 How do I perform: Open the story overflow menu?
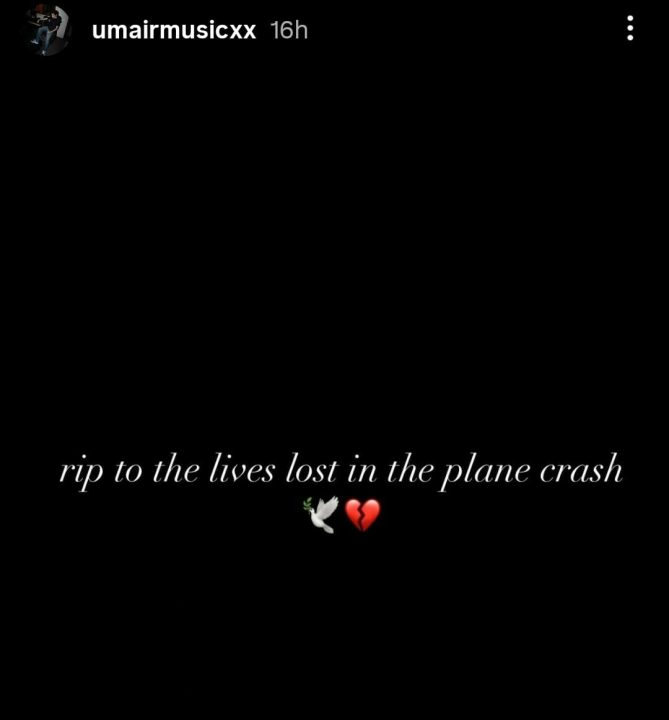[x=629, y=29]
